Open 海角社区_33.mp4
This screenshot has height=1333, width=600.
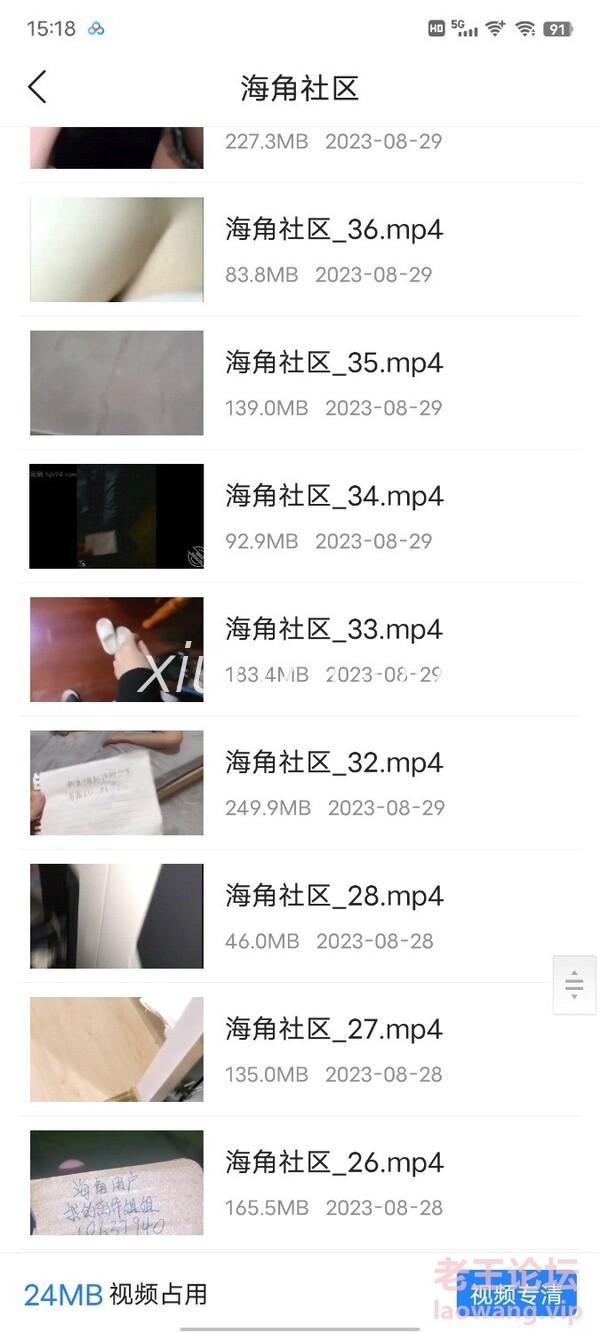point(333,648)
